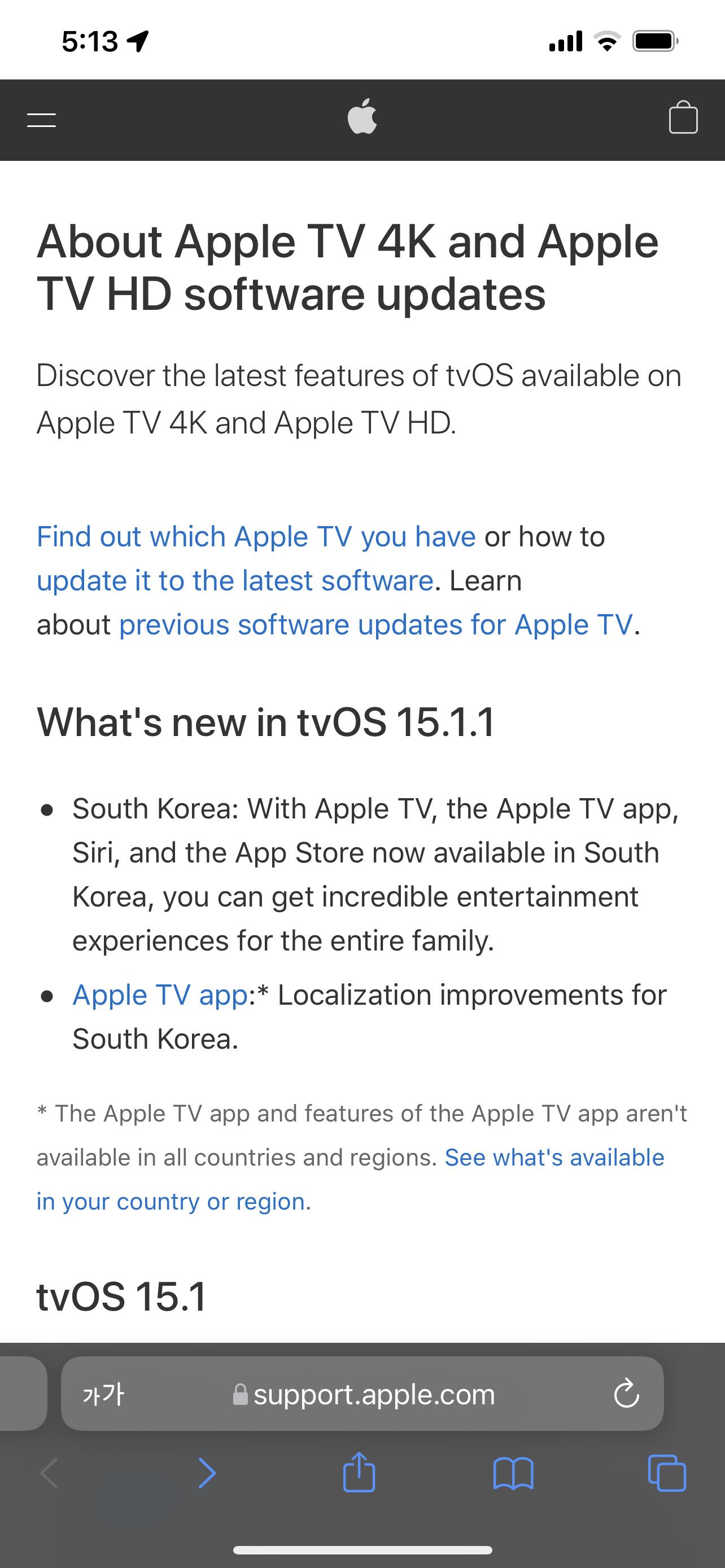See what's available in your country or region
Viewport: 725px width, 1568px height.
(x=350, y=1180)
